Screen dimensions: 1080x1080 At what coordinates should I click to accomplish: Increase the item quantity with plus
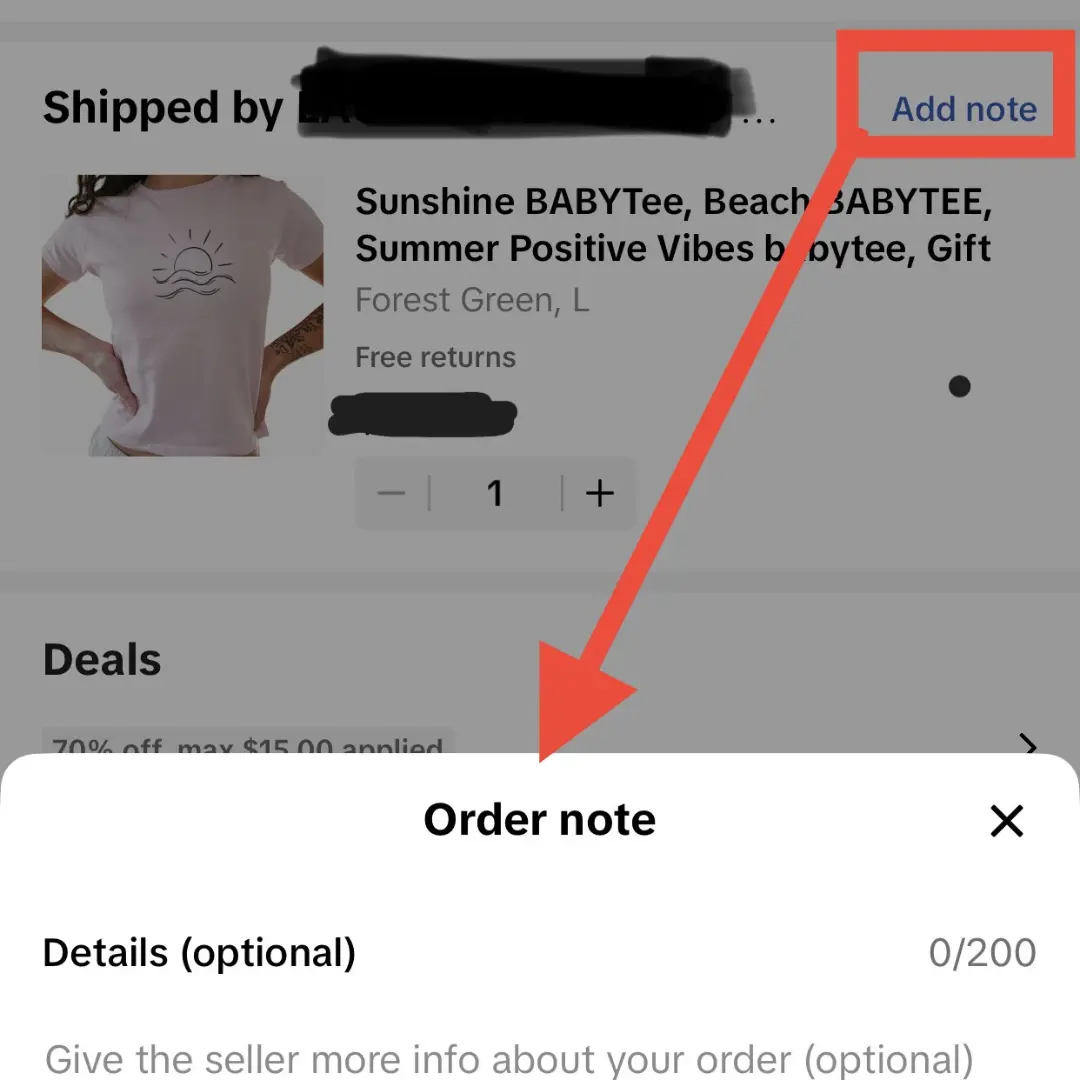click(x=599, y=493)
